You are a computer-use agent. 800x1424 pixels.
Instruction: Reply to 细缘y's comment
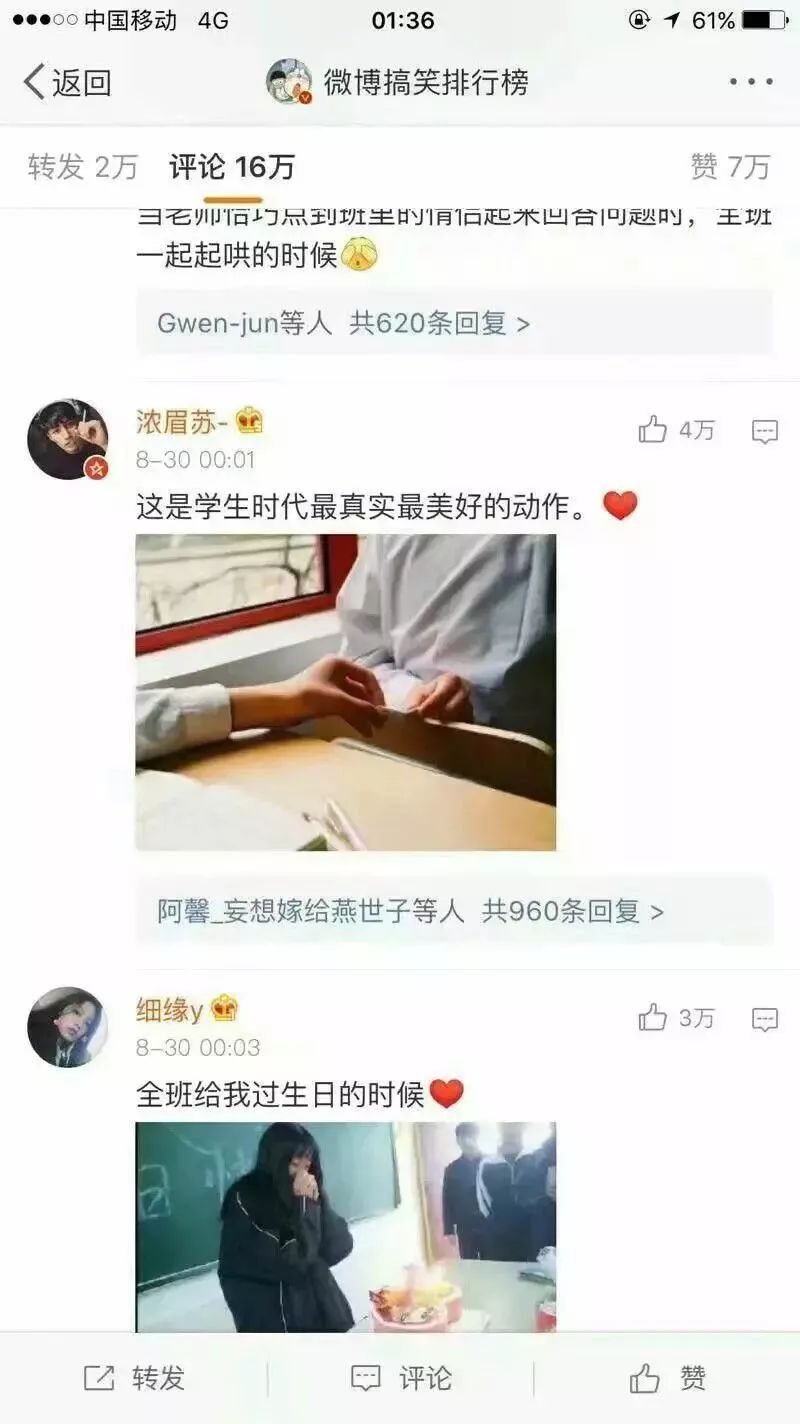(765, 1020)
